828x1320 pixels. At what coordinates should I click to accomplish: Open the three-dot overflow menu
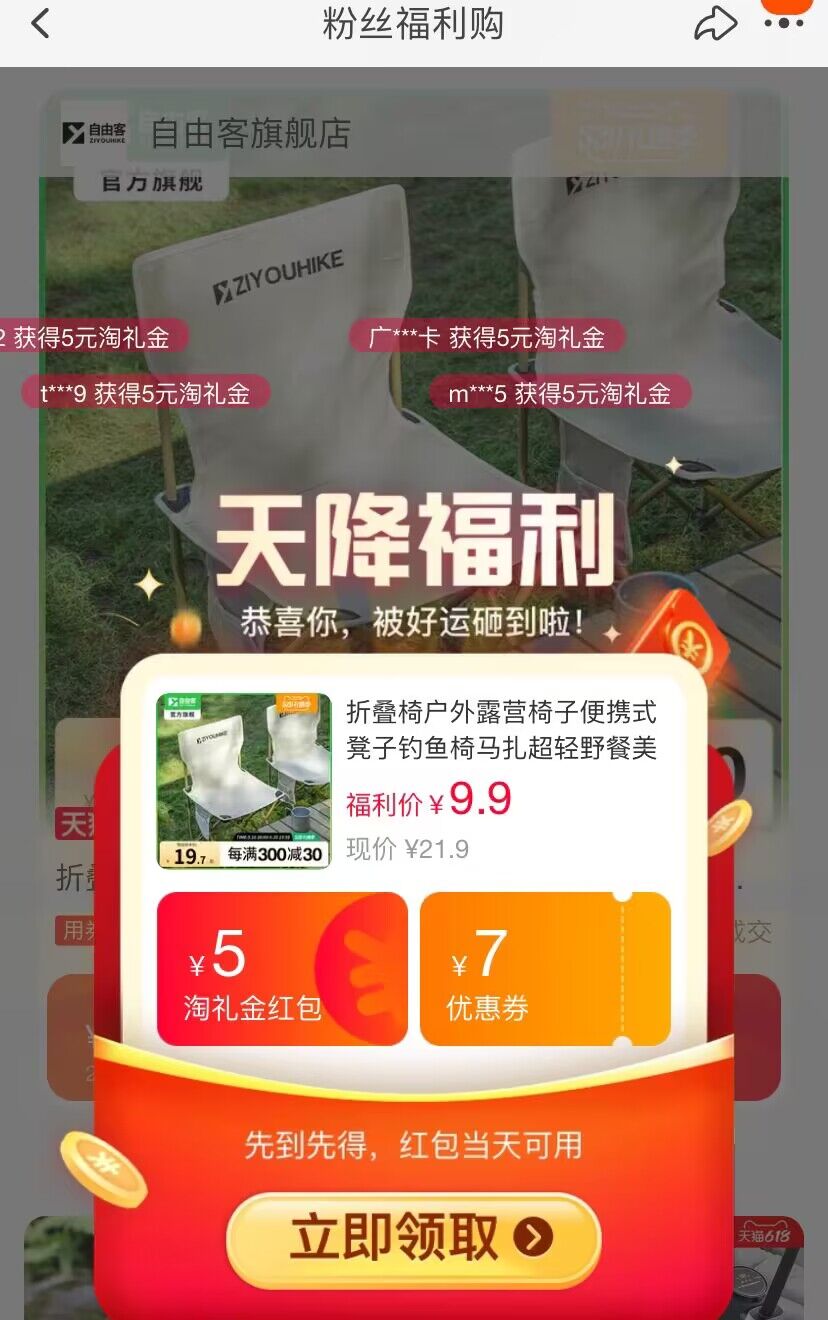[x=783, y=24]
